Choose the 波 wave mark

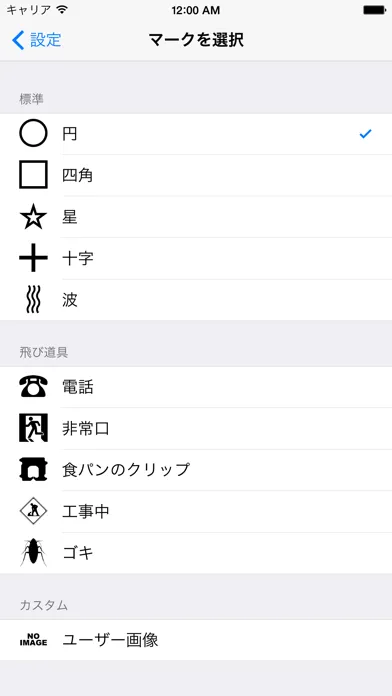click(196, 300)
